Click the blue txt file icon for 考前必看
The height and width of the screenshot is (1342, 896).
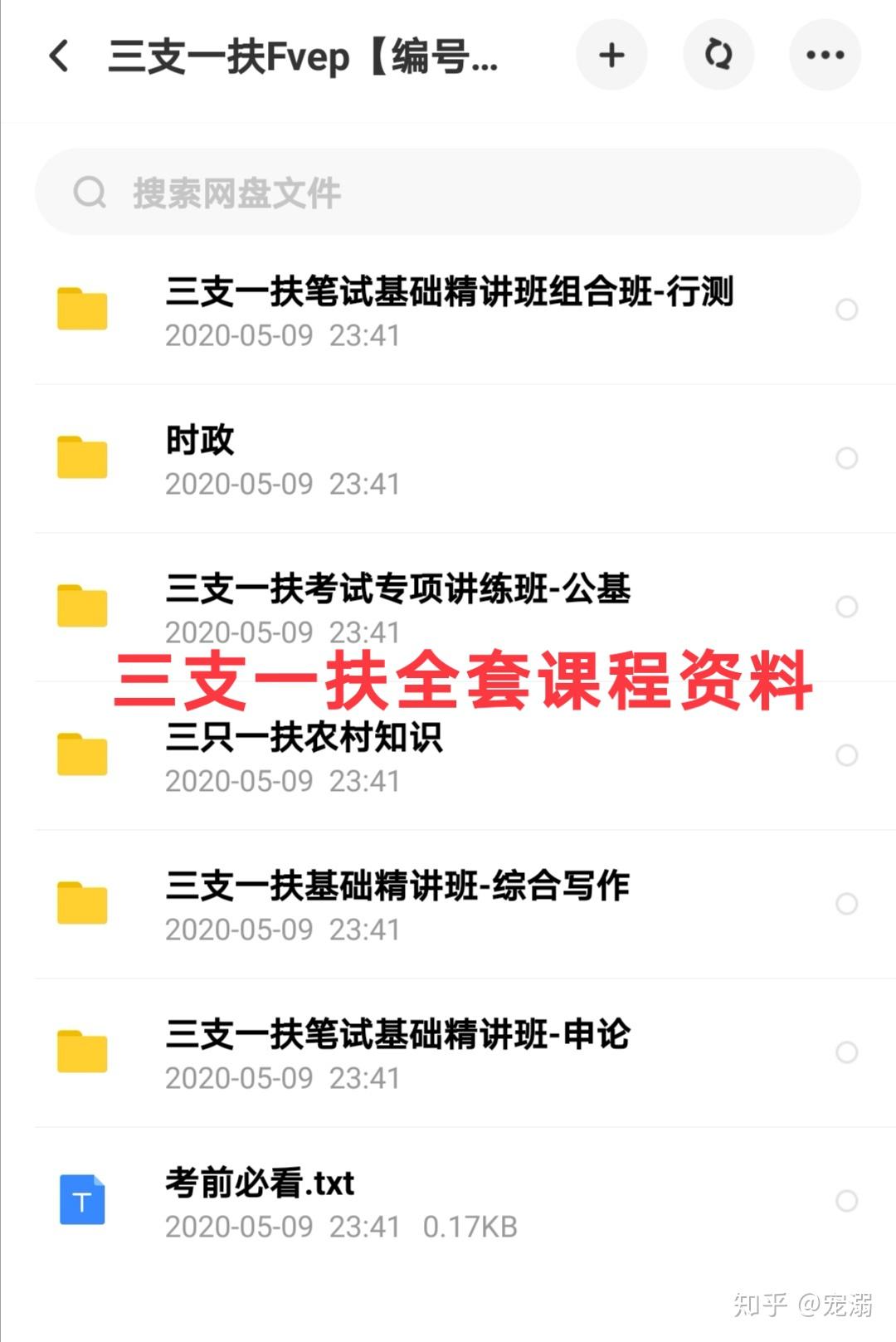(81, 1199)
